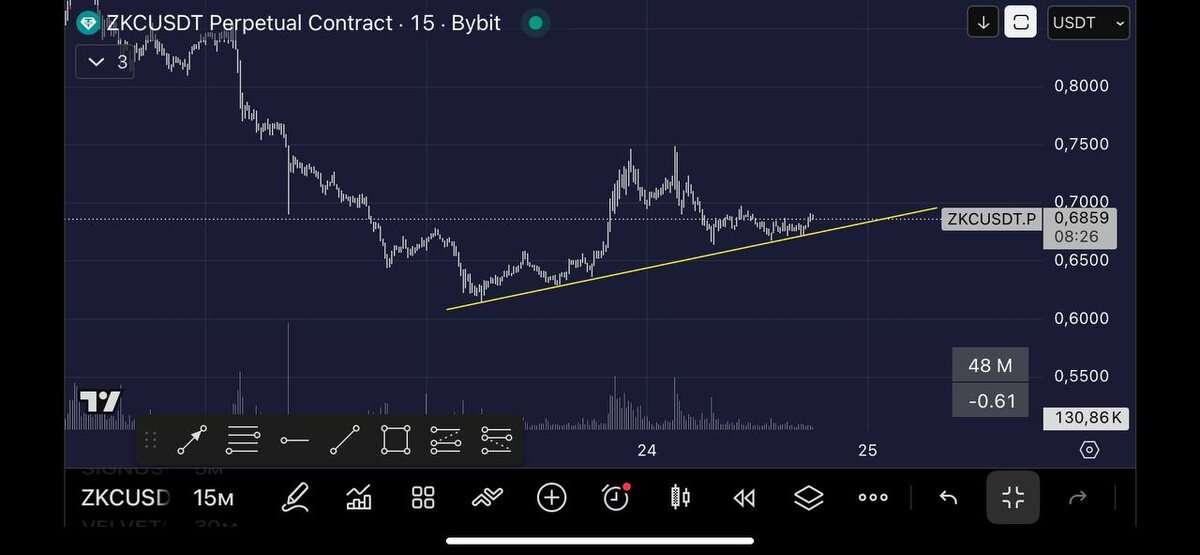This screenshot has width=1200, height=555.
Task: Open the chart type selector
Action: click(359, 497)
